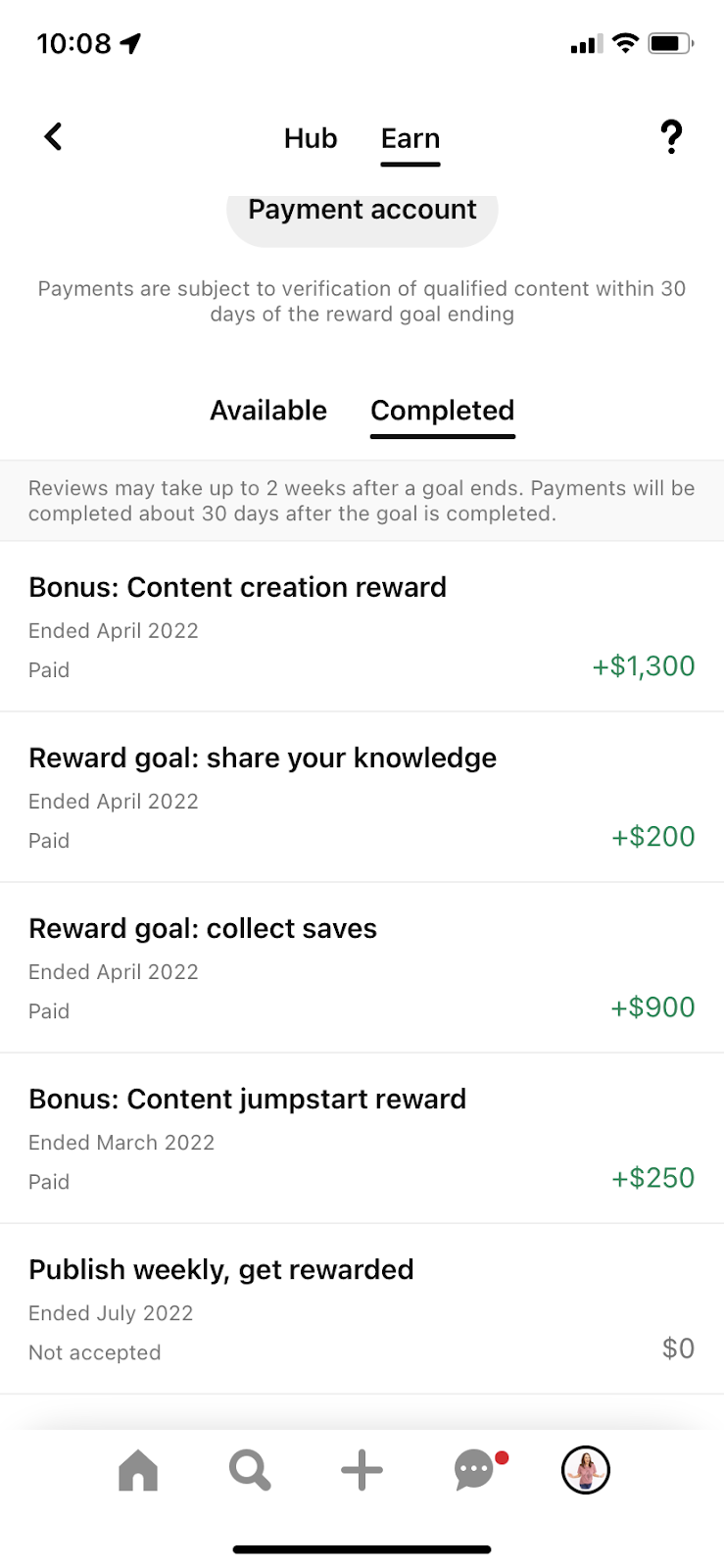Viewport: 724px width, 1568px height.
Task: Go back using the top-left arrow
Action: 54,137
